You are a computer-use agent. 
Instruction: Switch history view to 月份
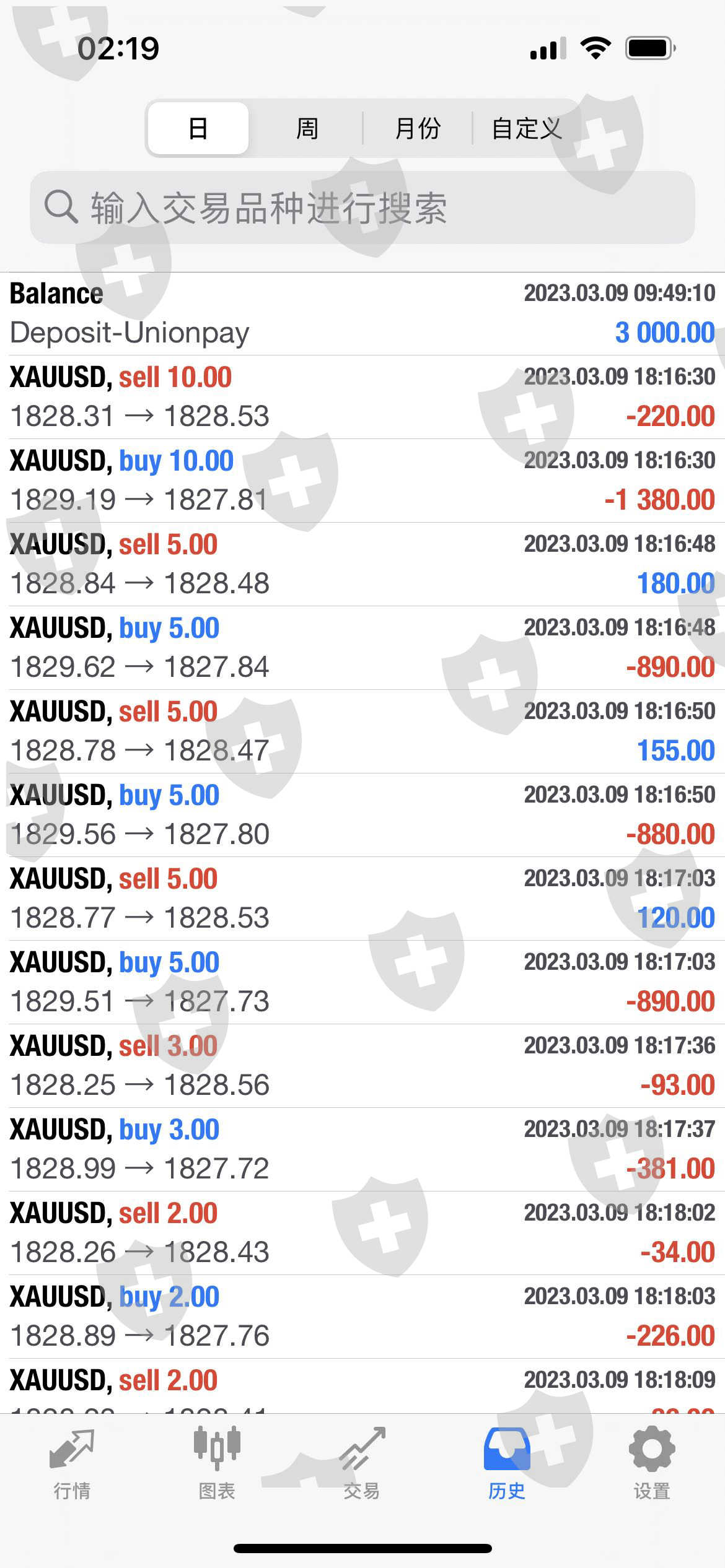pos(417,128)
